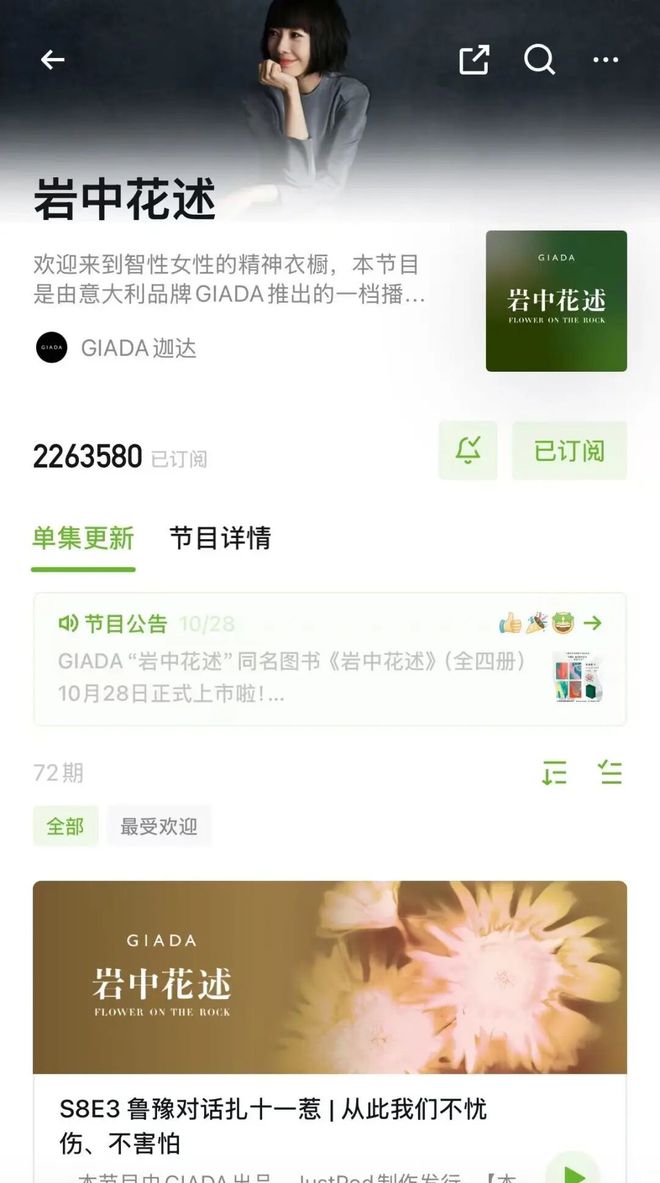660x1183 pixels.
Task: Select the 最受欢迎 filter chip
Action: pyautogui.click(x=159, y=827)
